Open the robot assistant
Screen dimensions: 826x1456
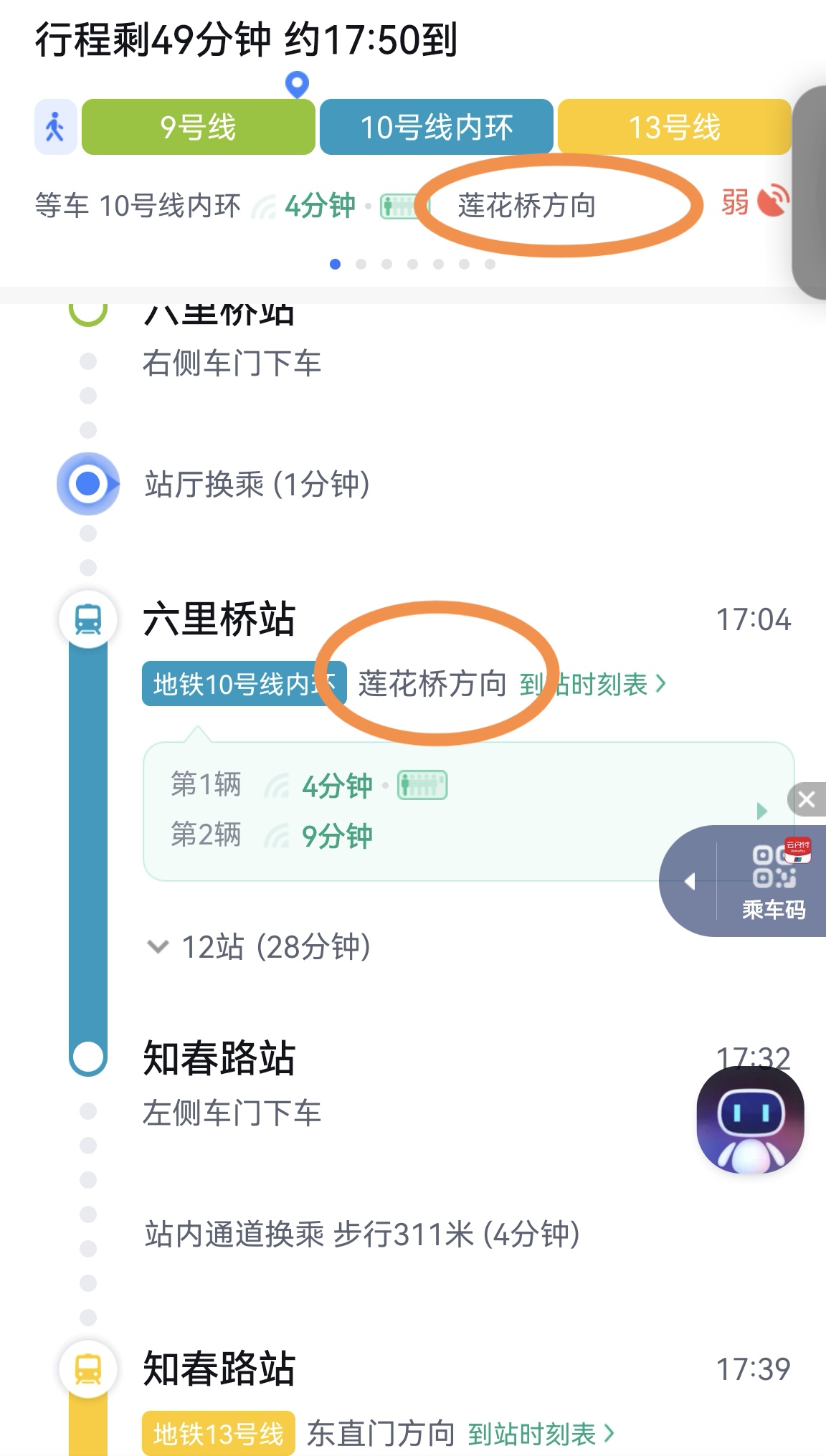(x=750, y=1120)
